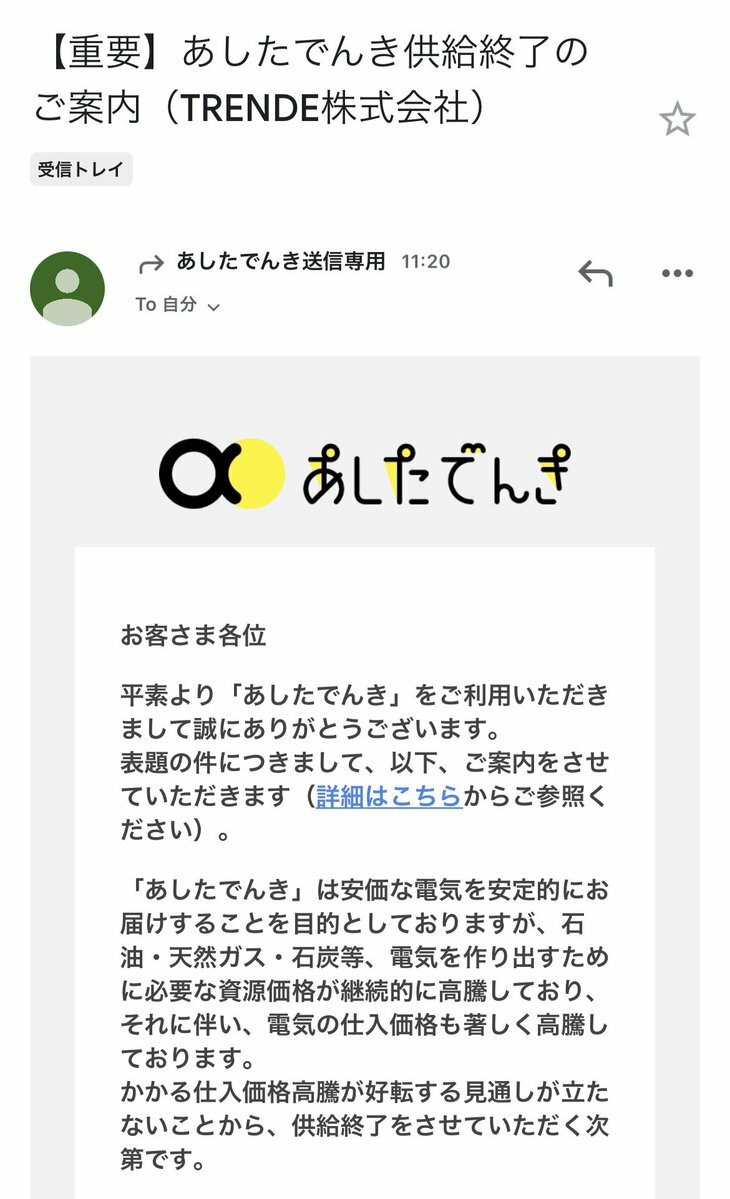Open the sender's profile avatar
The image size is (730, 1199).
click(67, 288)
